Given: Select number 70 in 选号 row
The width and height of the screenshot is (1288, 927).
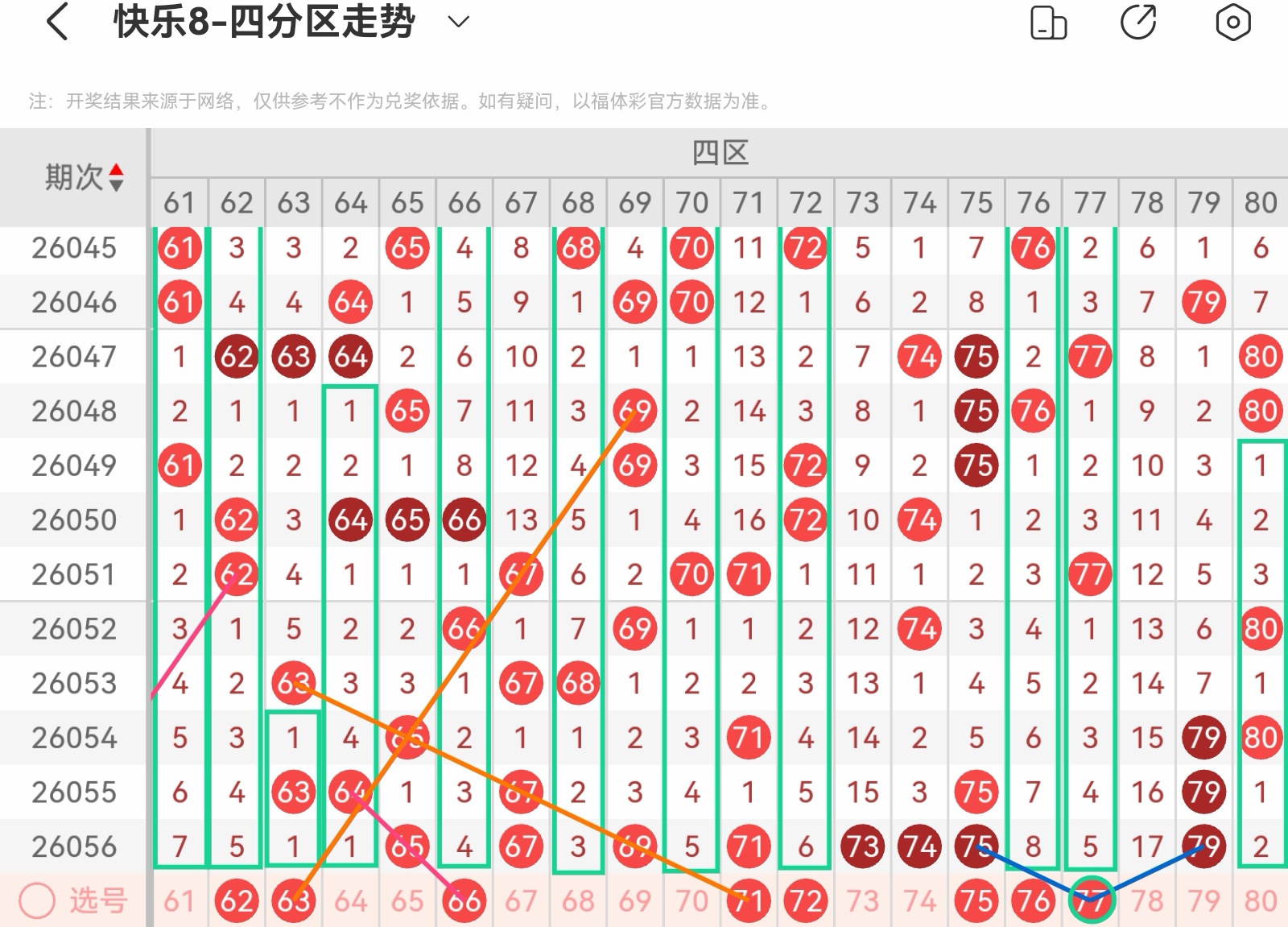Looking at the screenshot, I should pos(691,900).
